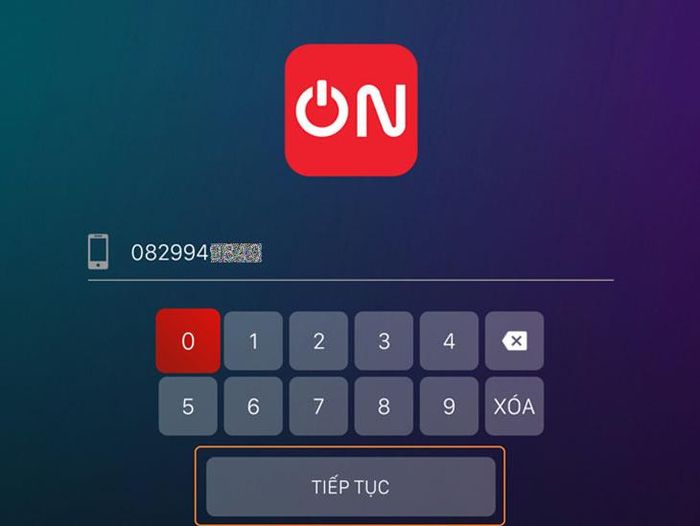700x526 pixels.
Task: Enter digit 1 on the keypad
Action: [253, 341]
